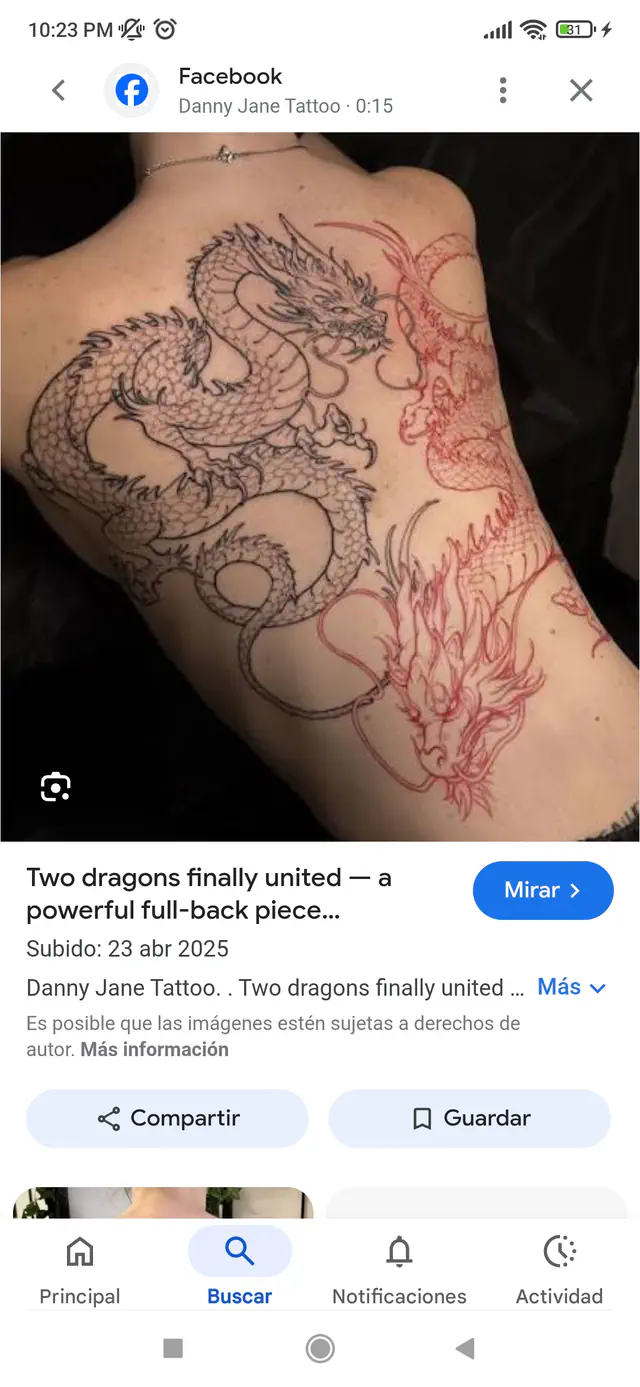Go back with the top-left arrow
This screenshot has height=1387, width=640.
click(x=58, y=91)
